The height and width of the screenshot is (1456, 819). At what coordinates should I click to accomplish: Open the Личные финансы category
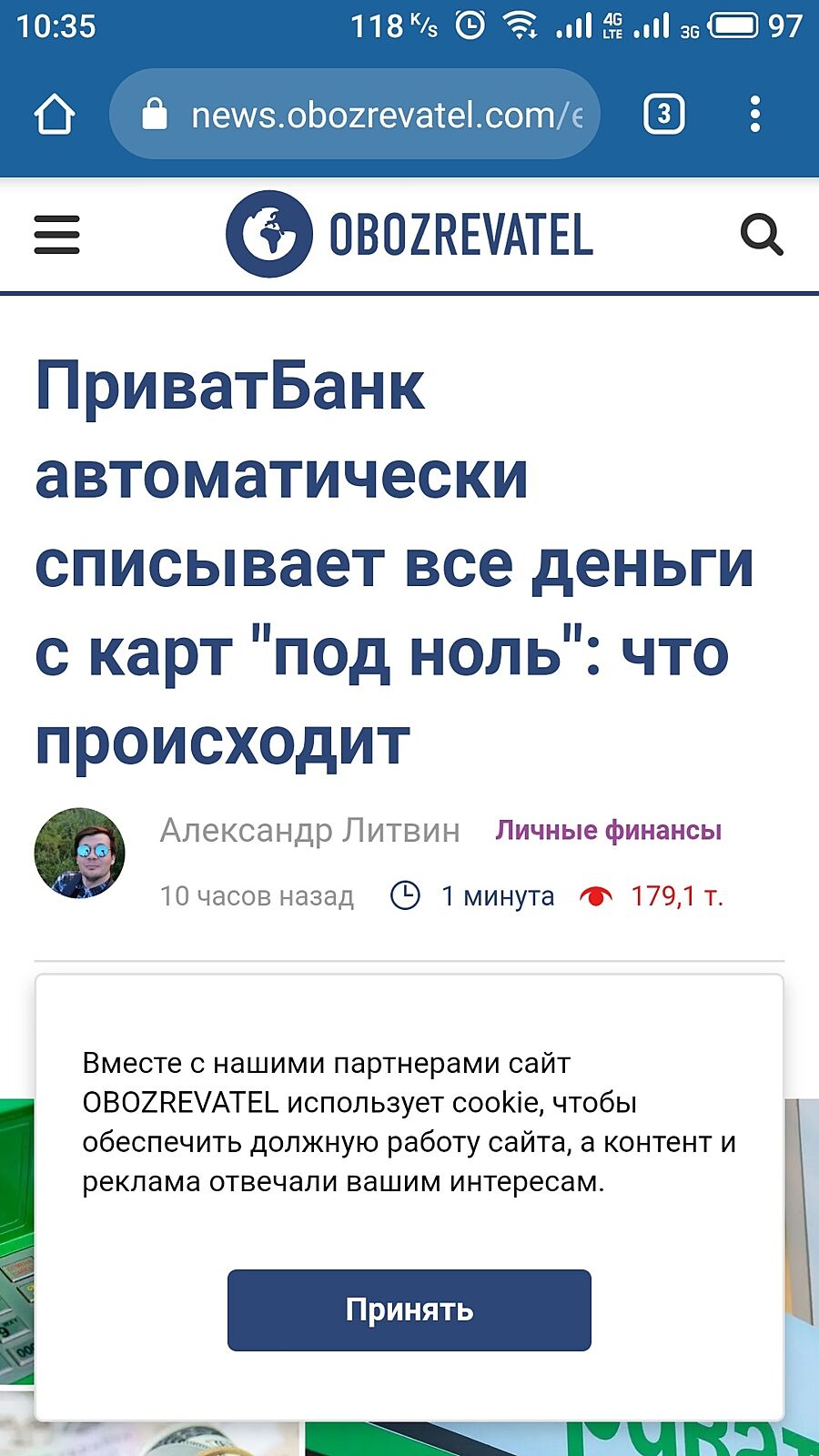point(608,830)
